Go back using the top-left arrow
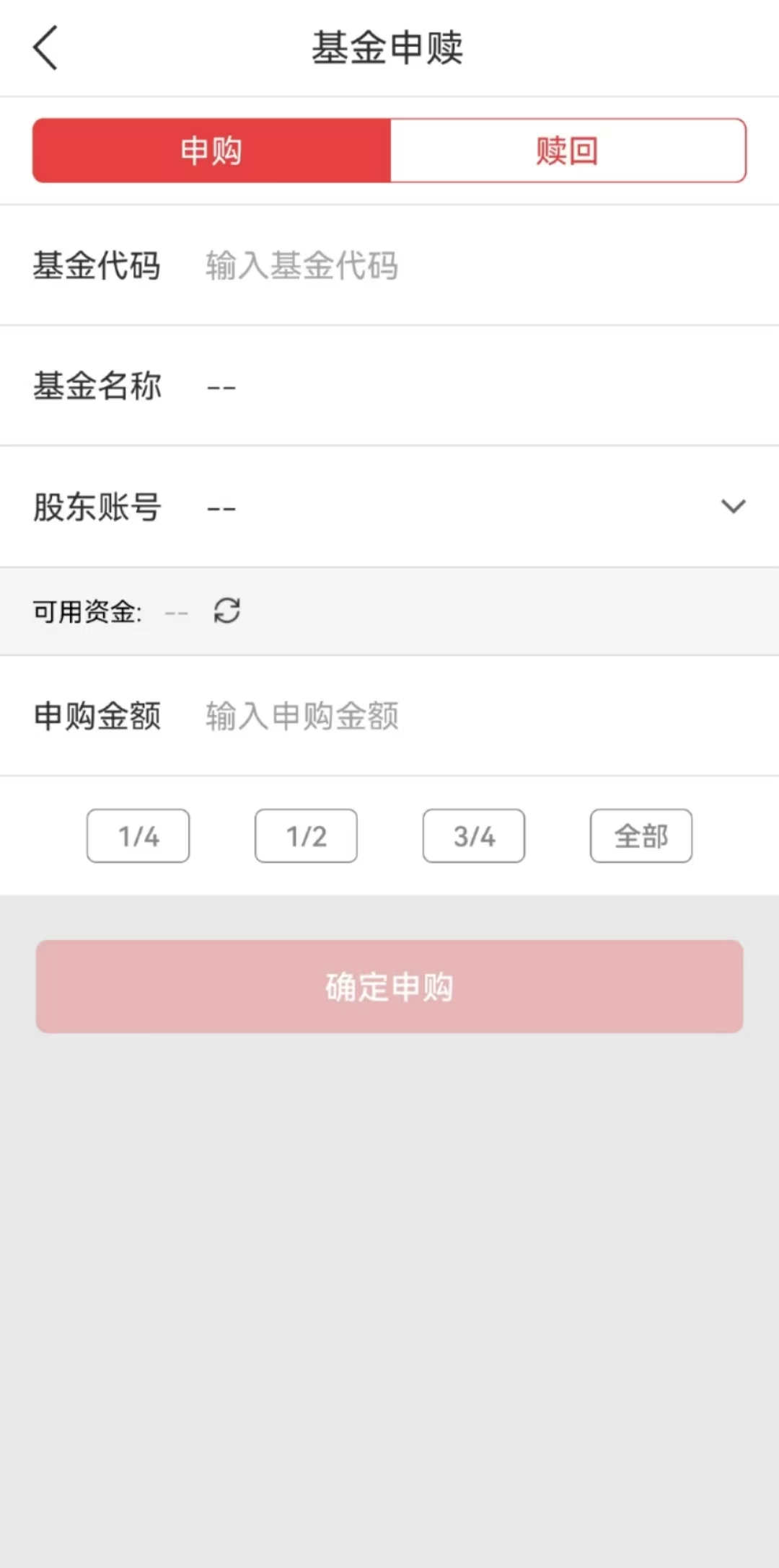This screenshot has width=779, height=1568. (x=45, y=48)
